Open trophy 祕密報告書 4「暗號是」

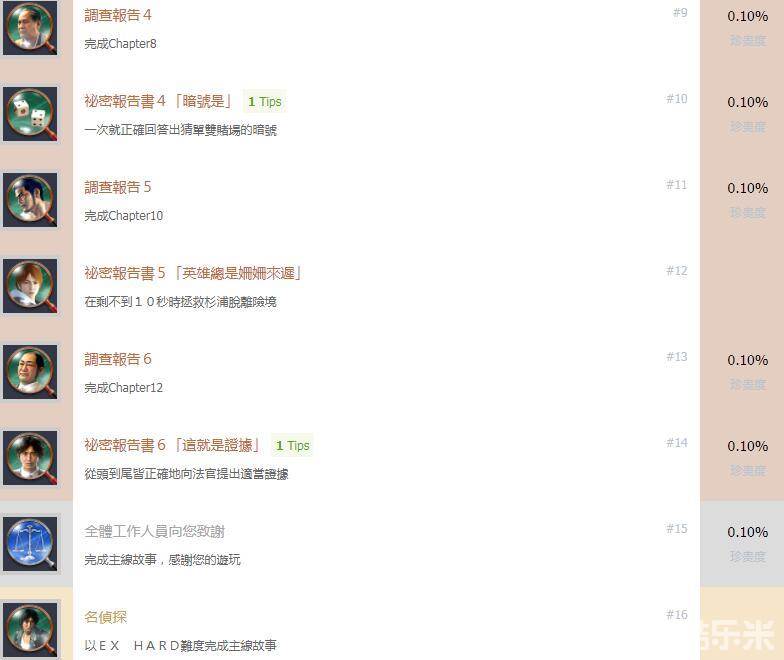coord(159,101)
